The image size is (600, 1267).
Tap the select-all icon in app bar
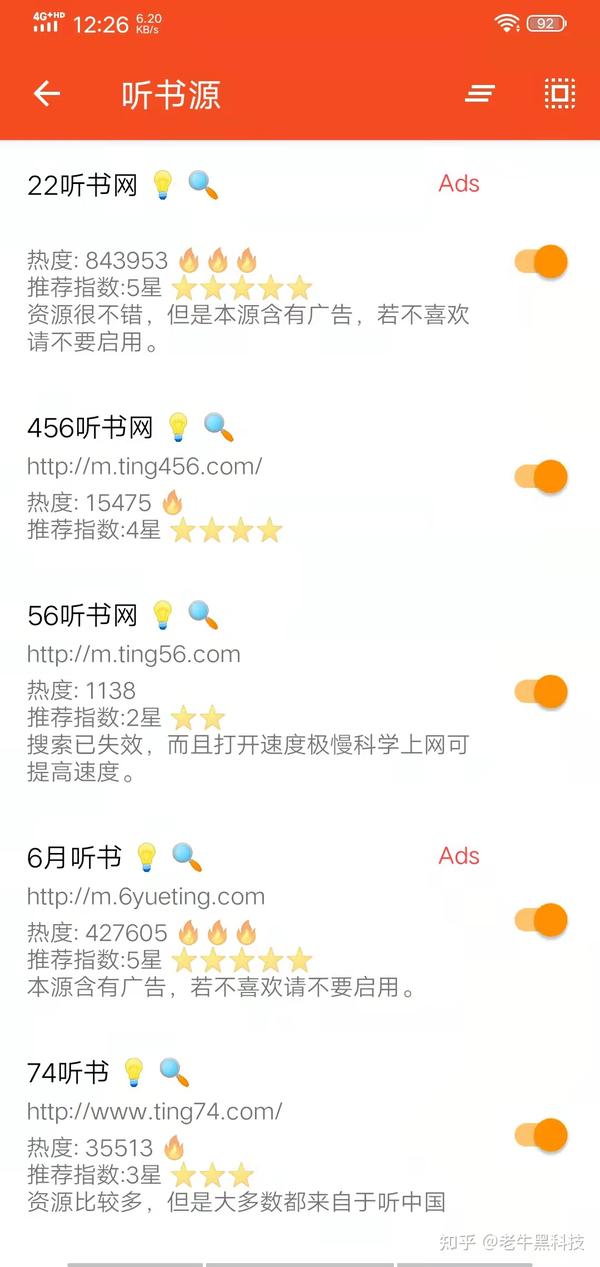tap(559, 94)
